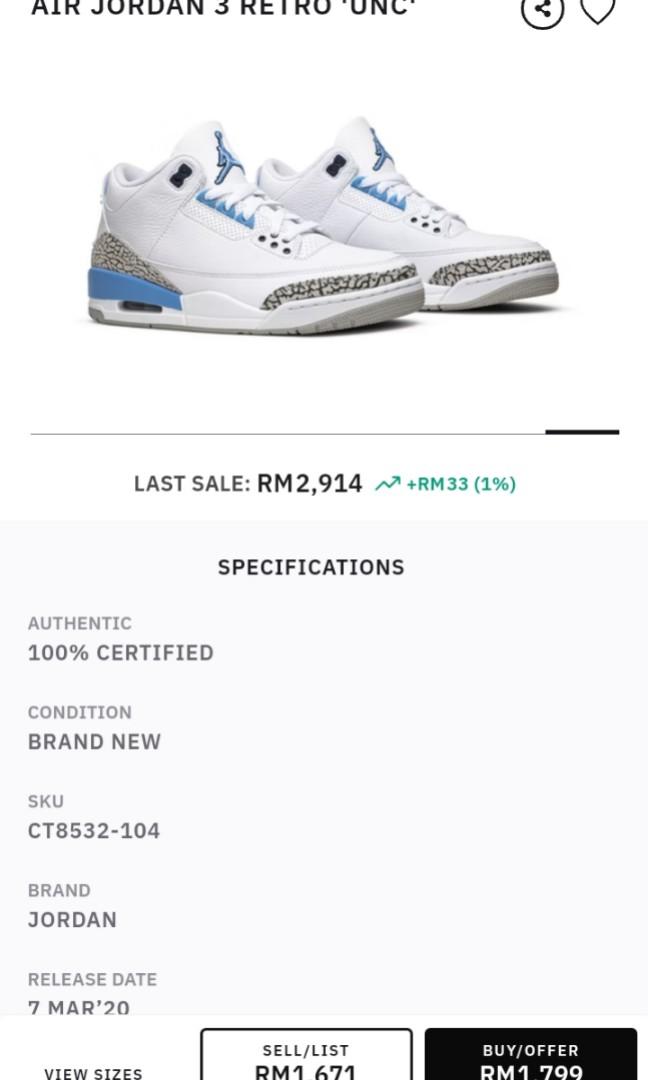Add the sneaker to favorites with heart icon
The image size is (648, 1080).
(x=598, y=10)
